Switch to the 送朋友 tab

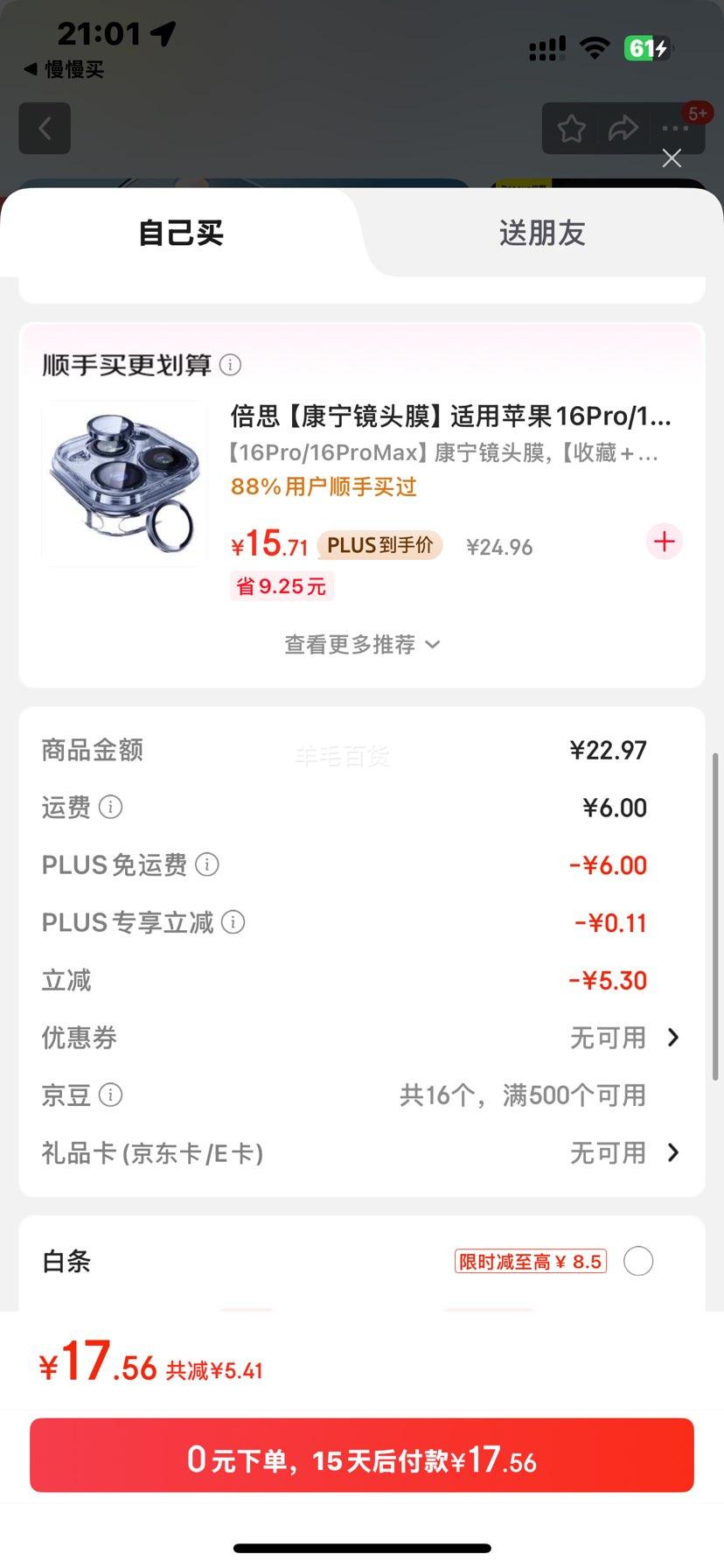coord(541,233)
